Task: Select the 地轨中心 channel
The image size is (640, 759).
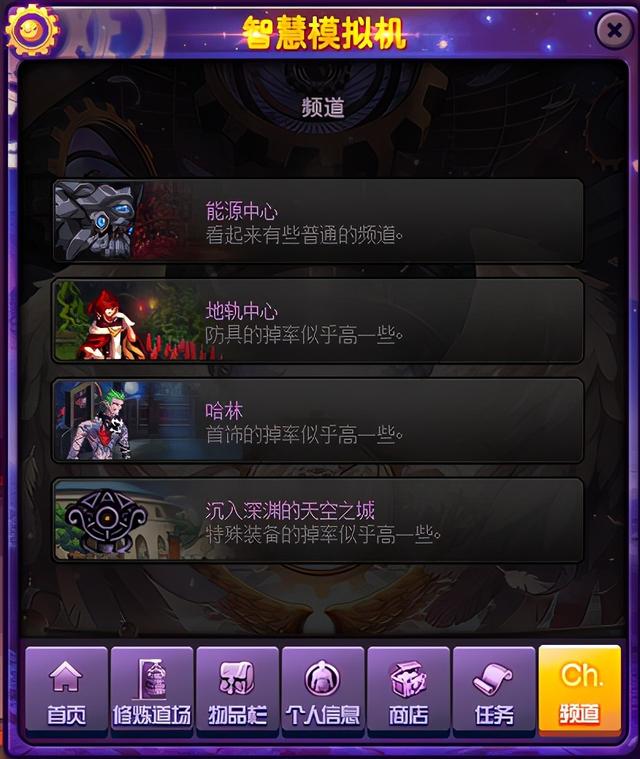Action: [318, 321]
